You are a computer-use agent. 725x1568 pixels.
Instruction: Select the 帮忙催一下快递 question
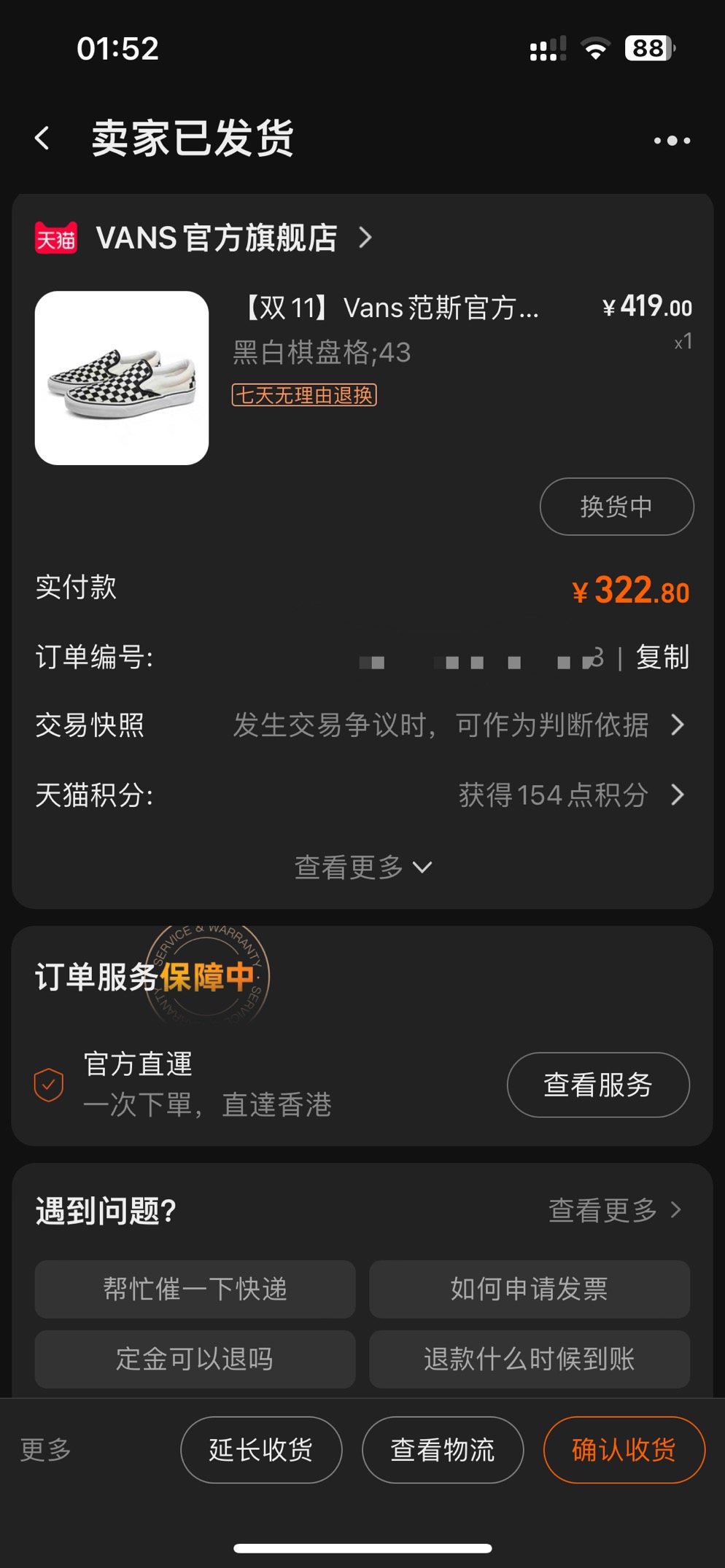click(195, 1289)
